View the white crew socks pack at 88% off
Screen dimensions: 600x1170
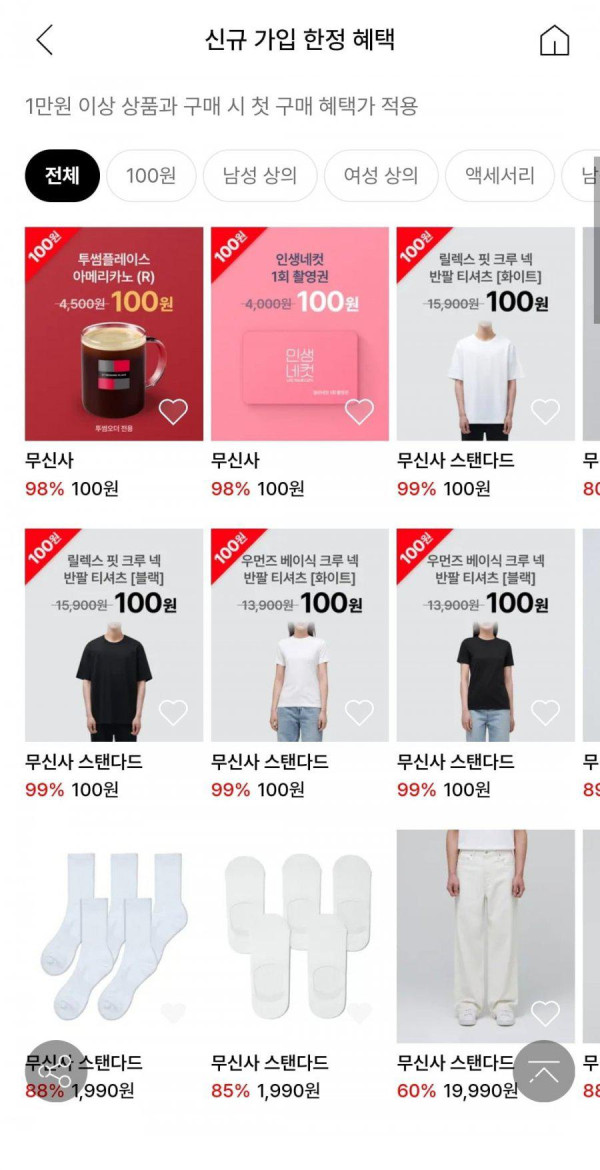click(x=113, y=935)
